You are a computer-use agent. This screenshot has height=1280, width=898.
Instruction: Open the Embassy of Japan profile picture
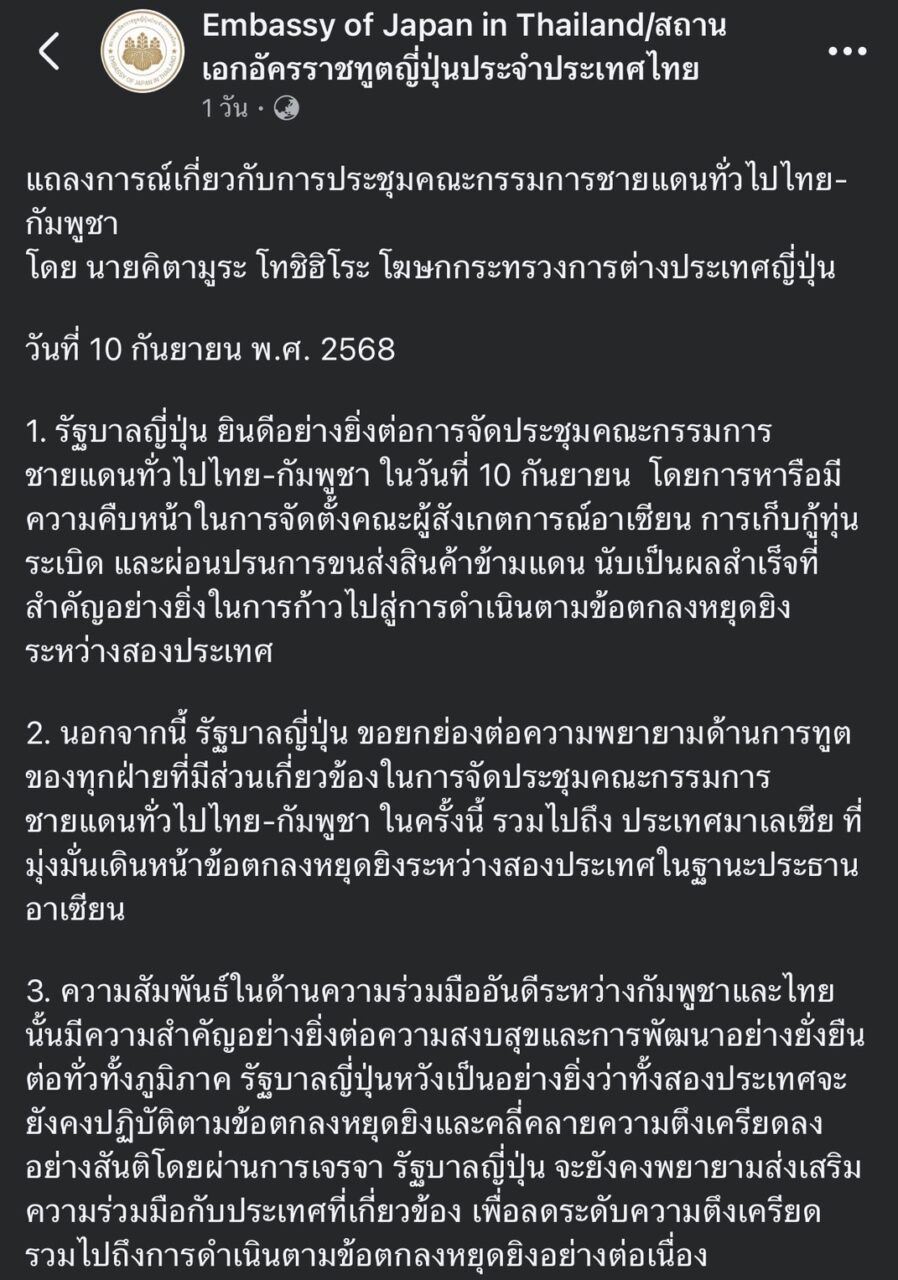(143, 51)
